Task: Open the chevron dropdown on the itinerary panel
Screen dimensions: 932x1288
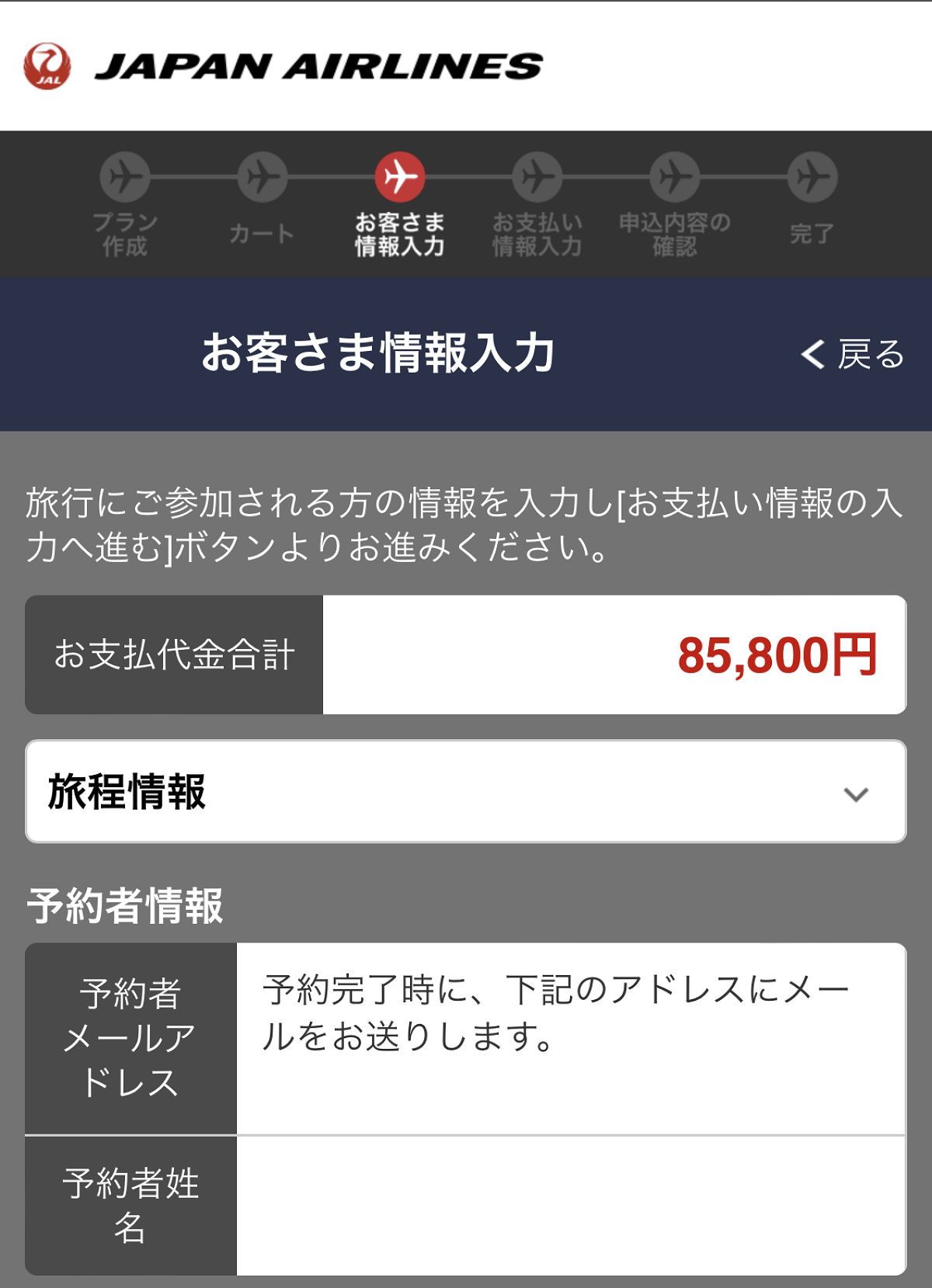Action: click(x=856, y=793)
